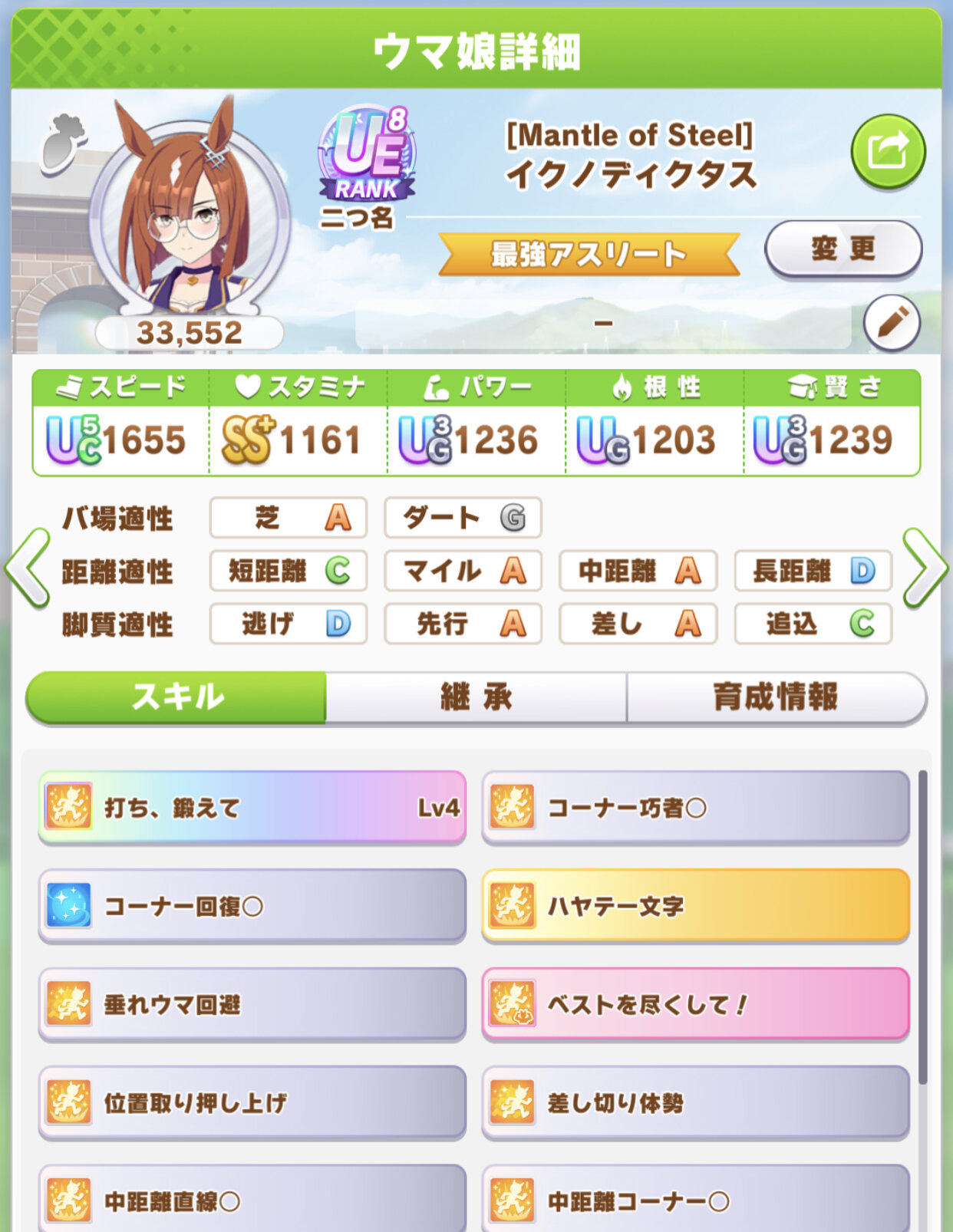The image size is (953, 1232).
Task: Open the skill 差し切り体勢
Action: [x=695, y=1102]
